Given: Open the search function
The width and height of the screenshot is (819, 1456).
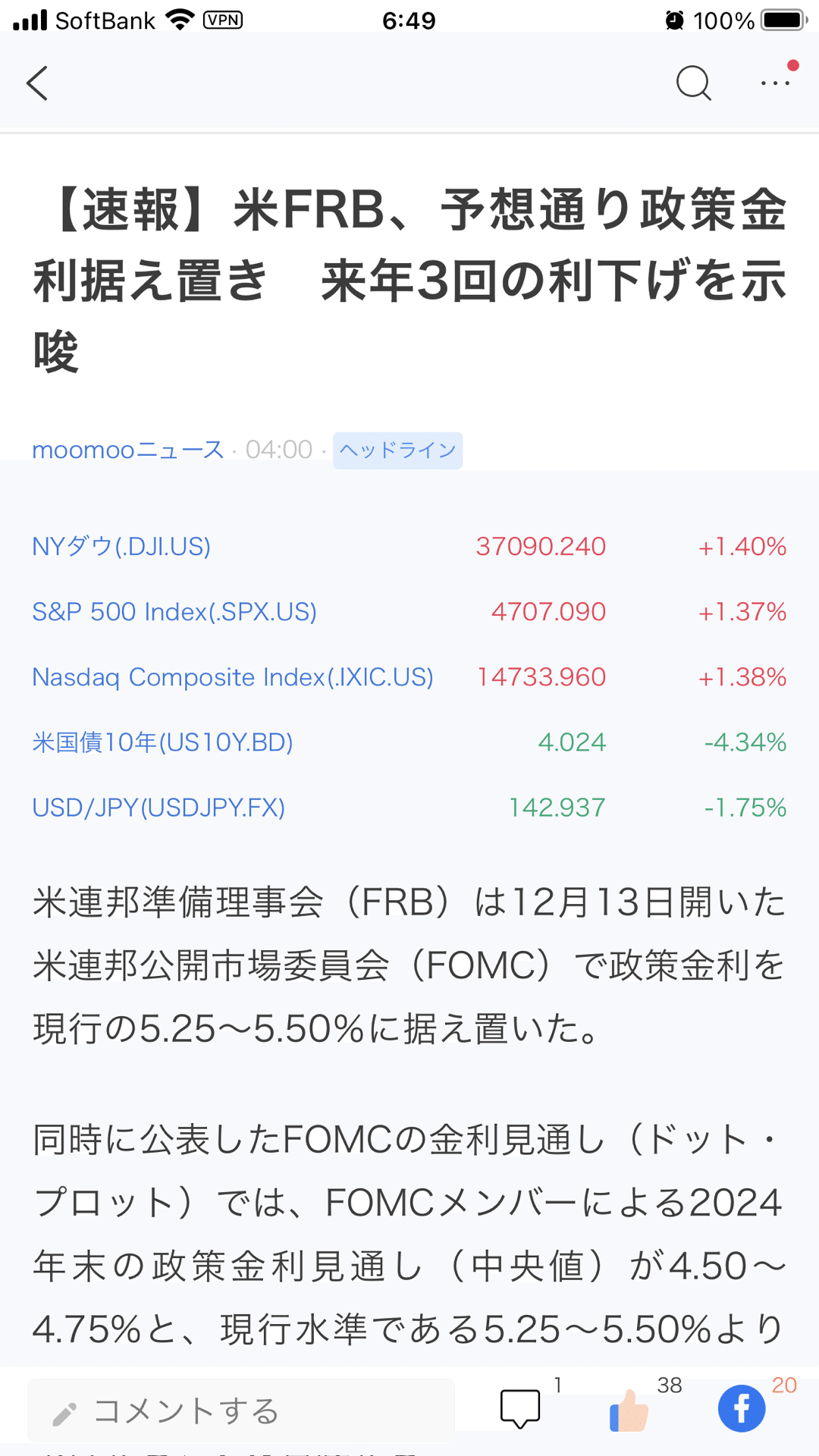Looking at the screenshot, I should (x=693, y=83).
